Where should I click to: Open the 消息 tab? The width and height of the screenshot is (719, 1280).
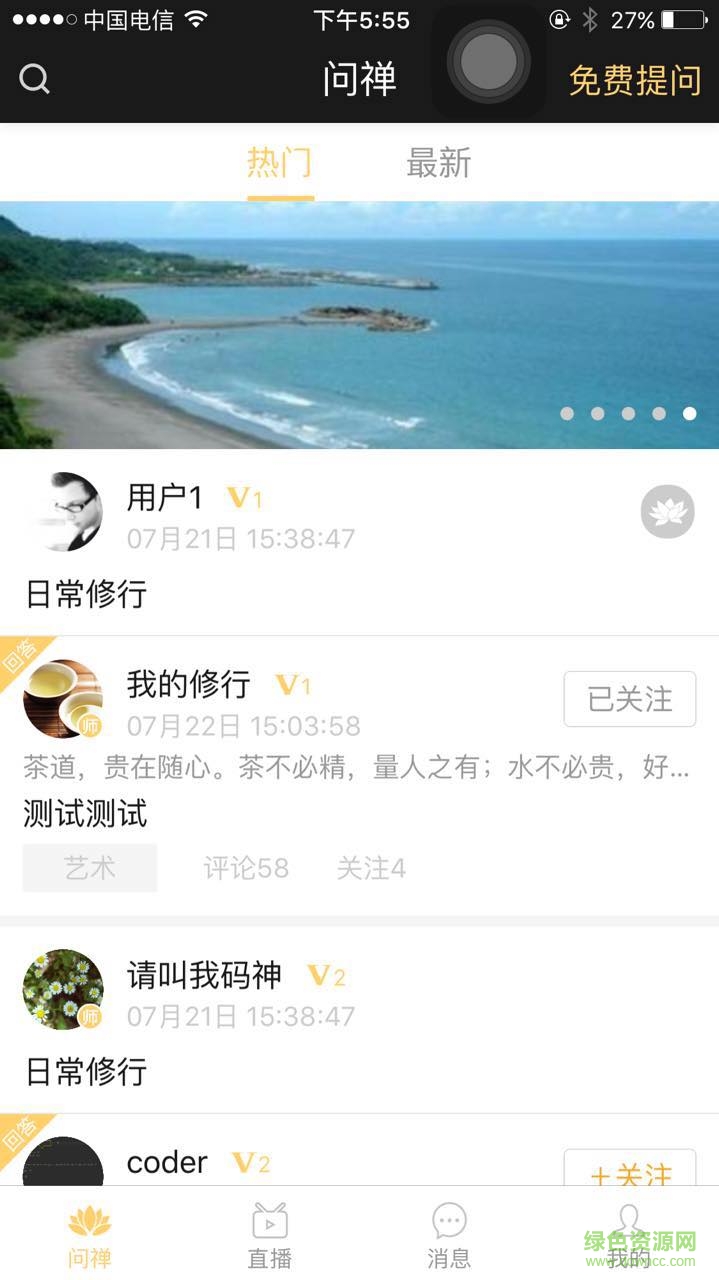(x=449, y=1235)
